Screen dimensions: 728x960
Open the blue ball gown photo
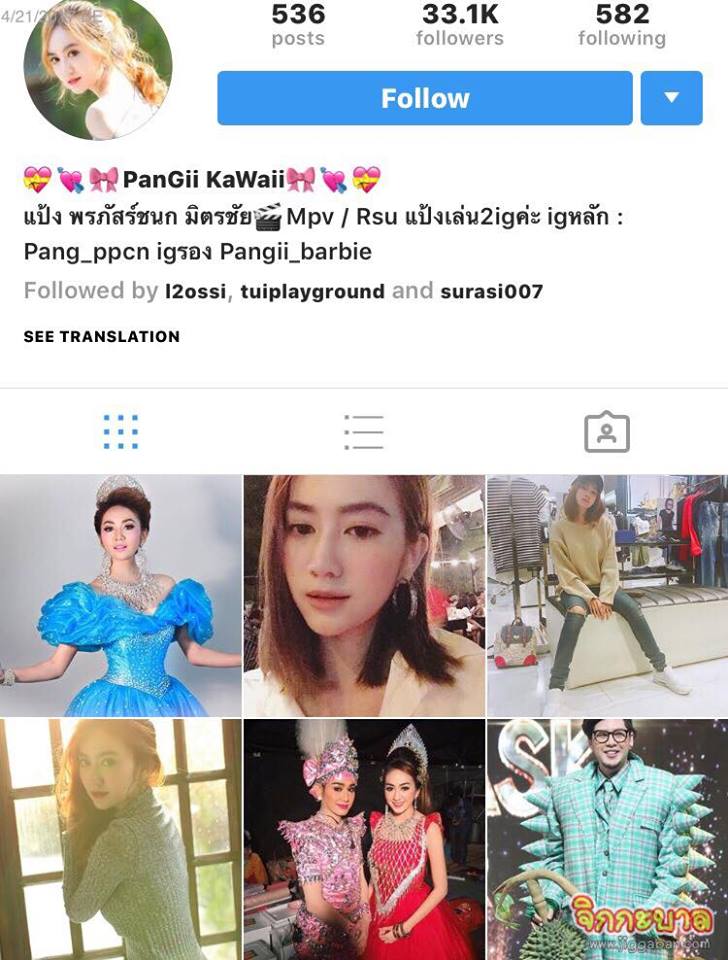pyautogui.click(x=120, y=595)
